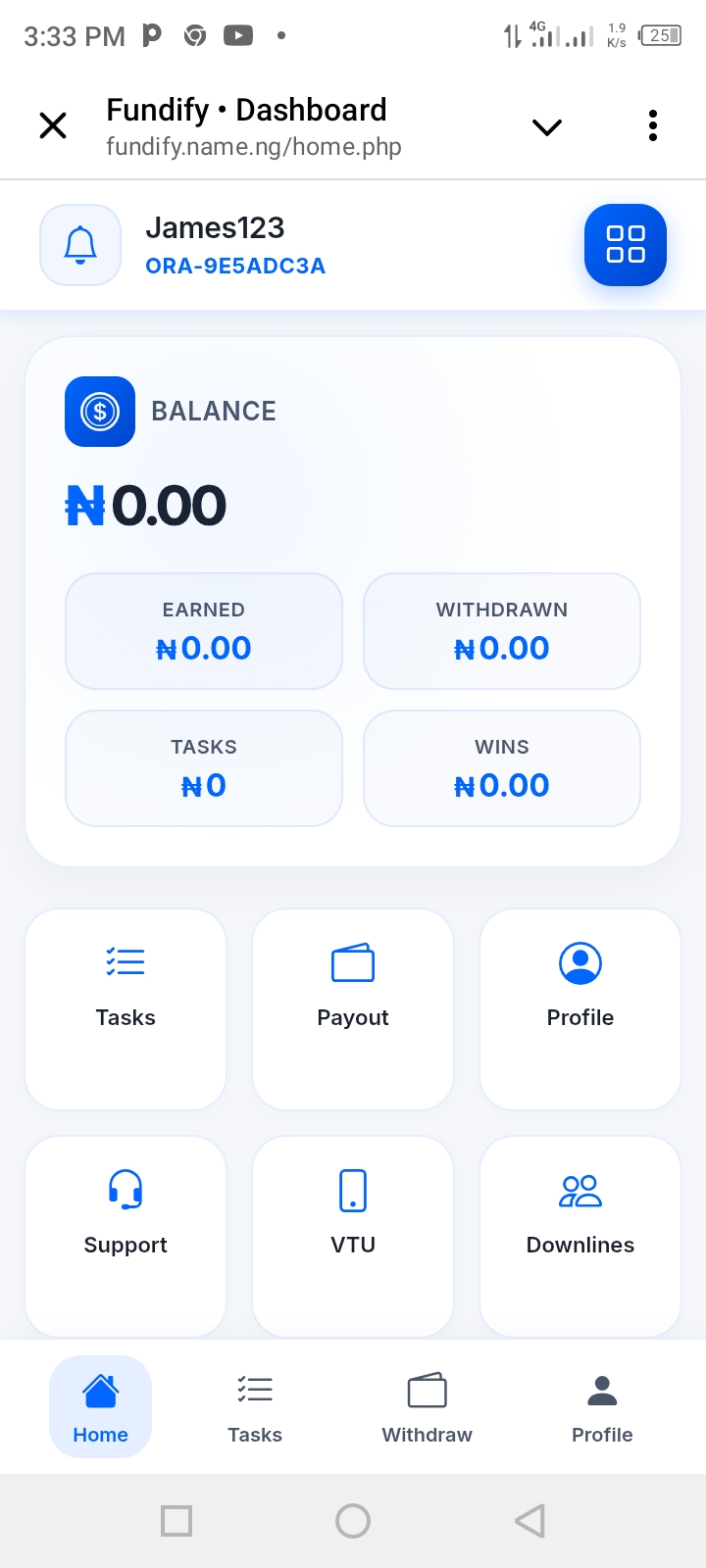Open the Payout card
This screenshot has width=706, height=1568.
point(353,1008)
